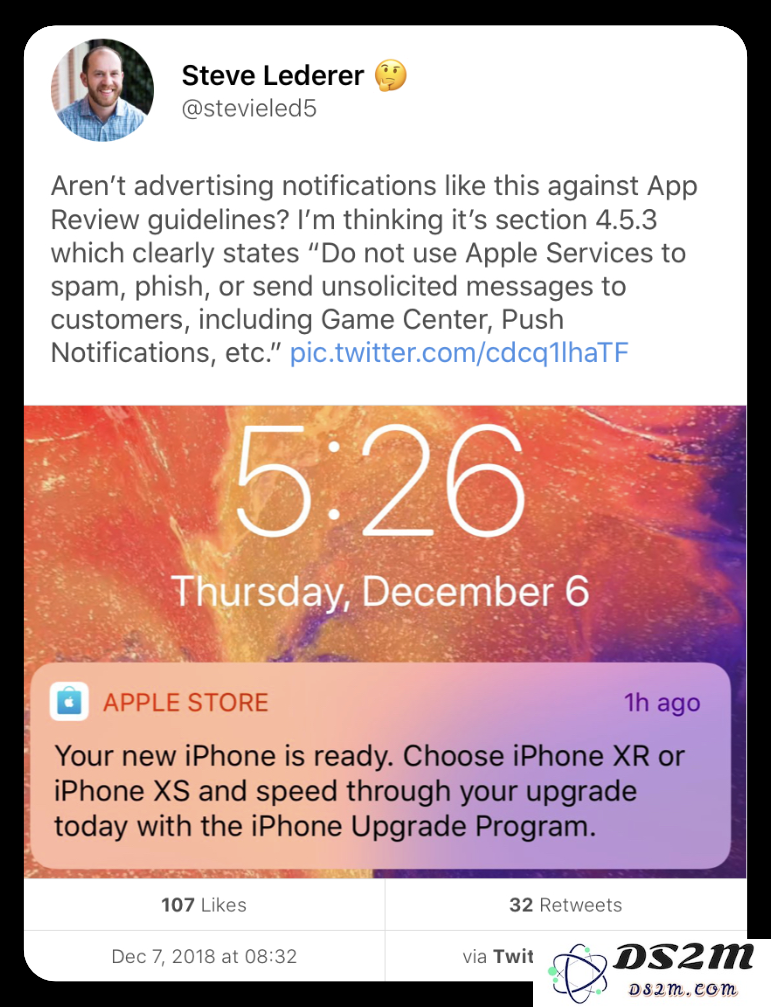Show the 107 Likes list
Viewport: 771px width, 1007px height.
pyautogui.click(x=205, y=905)
